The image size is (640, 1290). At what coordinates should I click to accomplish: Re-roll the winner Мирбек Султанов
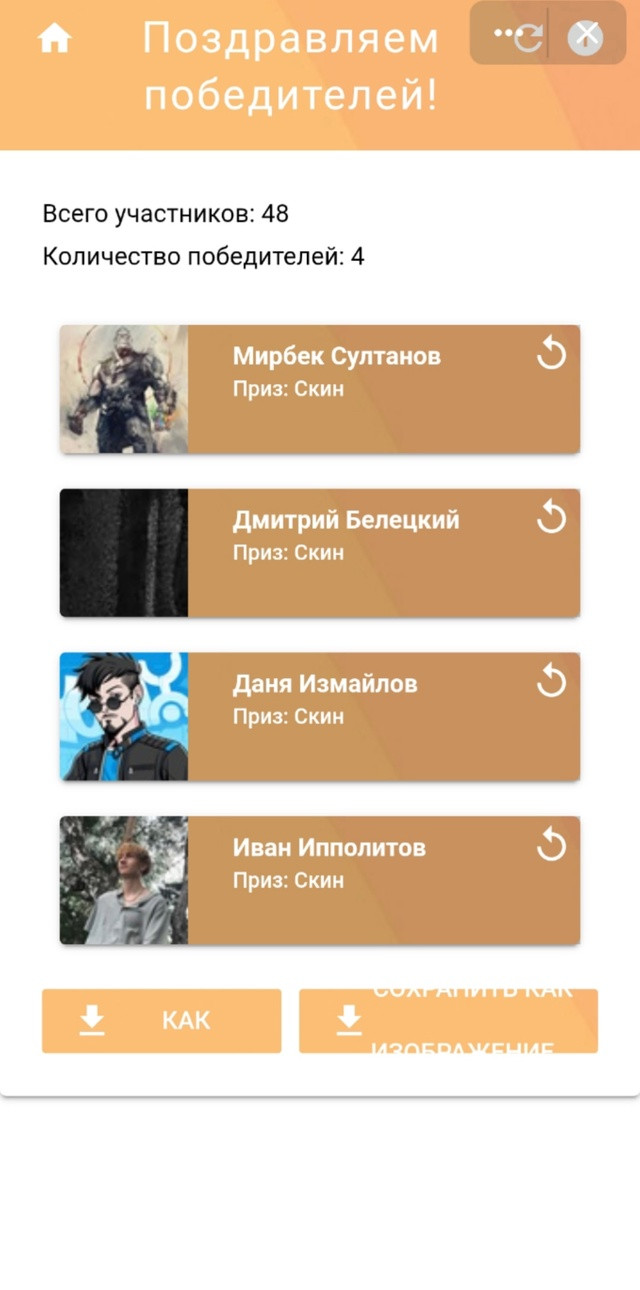551,354
